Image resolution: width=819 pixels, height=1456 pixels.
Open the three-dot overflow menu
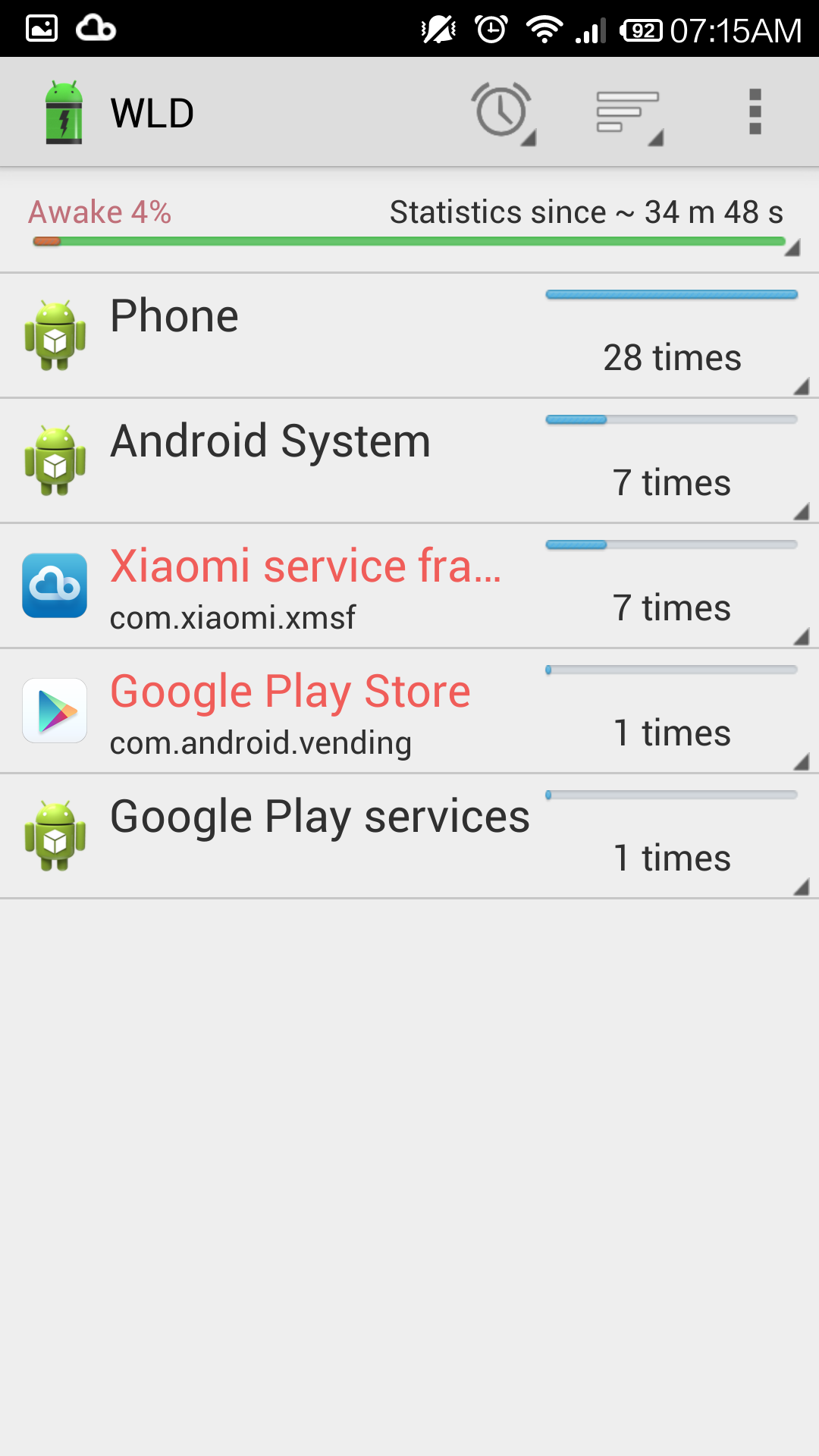pyautogui.click(x=755, y=112)
